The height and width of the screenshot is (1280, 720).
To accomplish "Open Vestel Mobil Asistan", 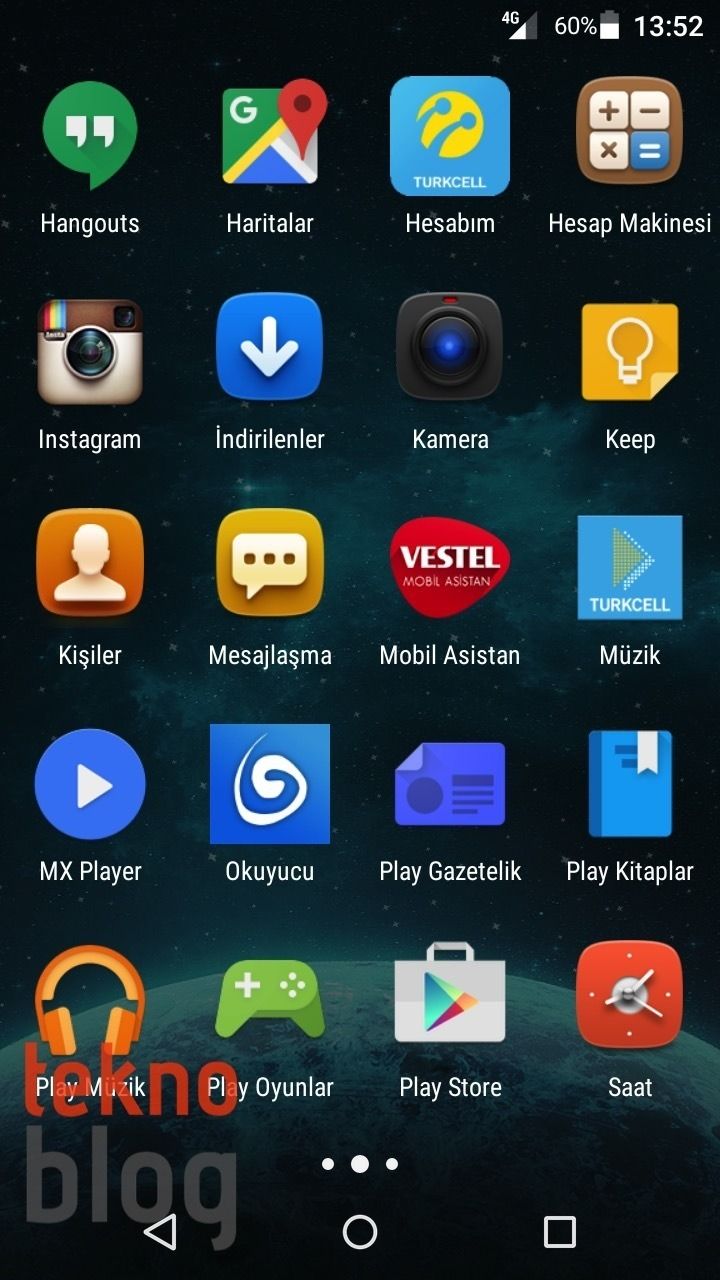I will (450, 567).
